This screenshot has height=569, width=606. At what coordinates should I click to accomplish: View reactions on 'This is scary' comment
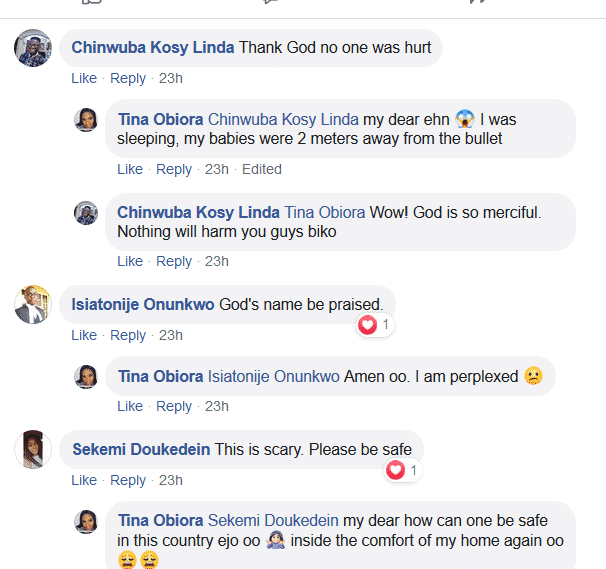point(402,470)
